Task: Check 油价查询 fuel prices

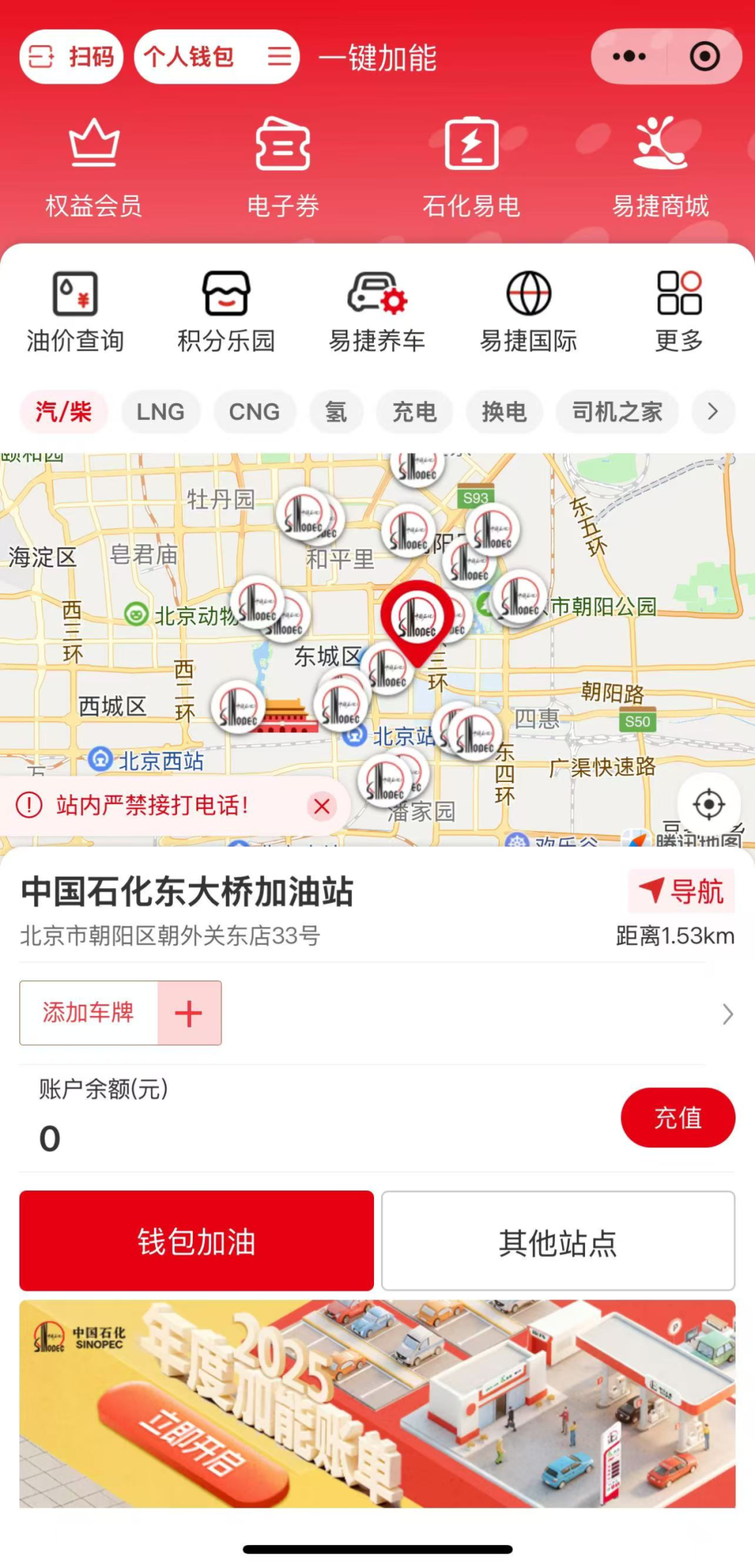Action: tap(75, 312)
